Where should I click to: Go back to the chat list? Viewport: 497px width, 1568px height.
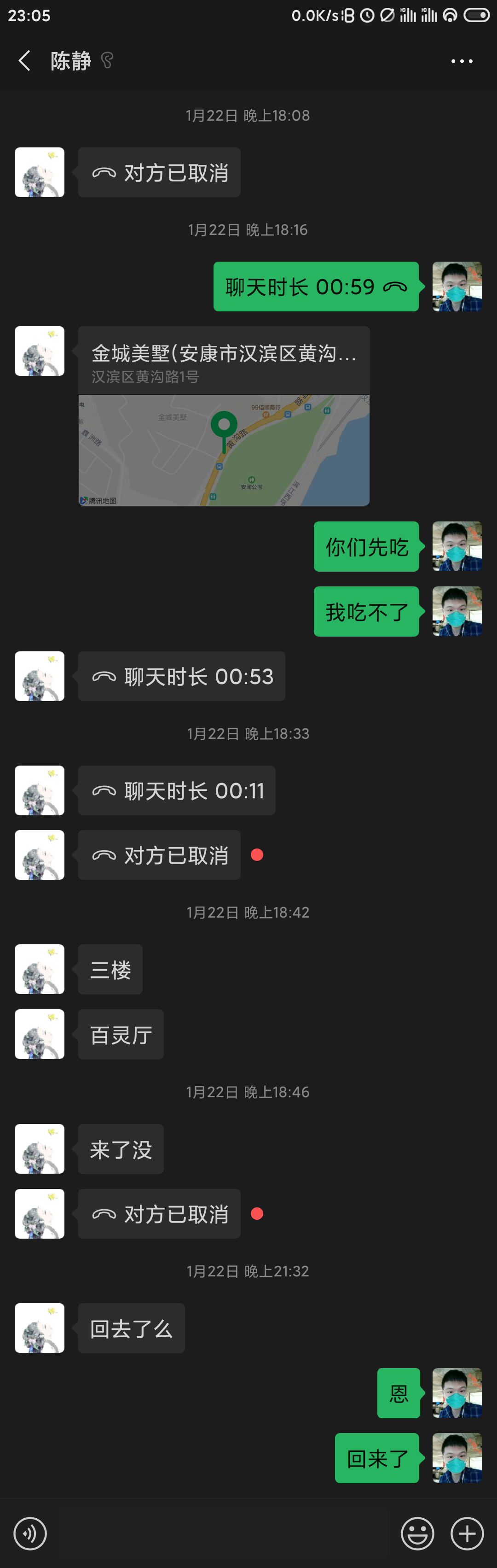pyautogui.click(x=24, y=61)
